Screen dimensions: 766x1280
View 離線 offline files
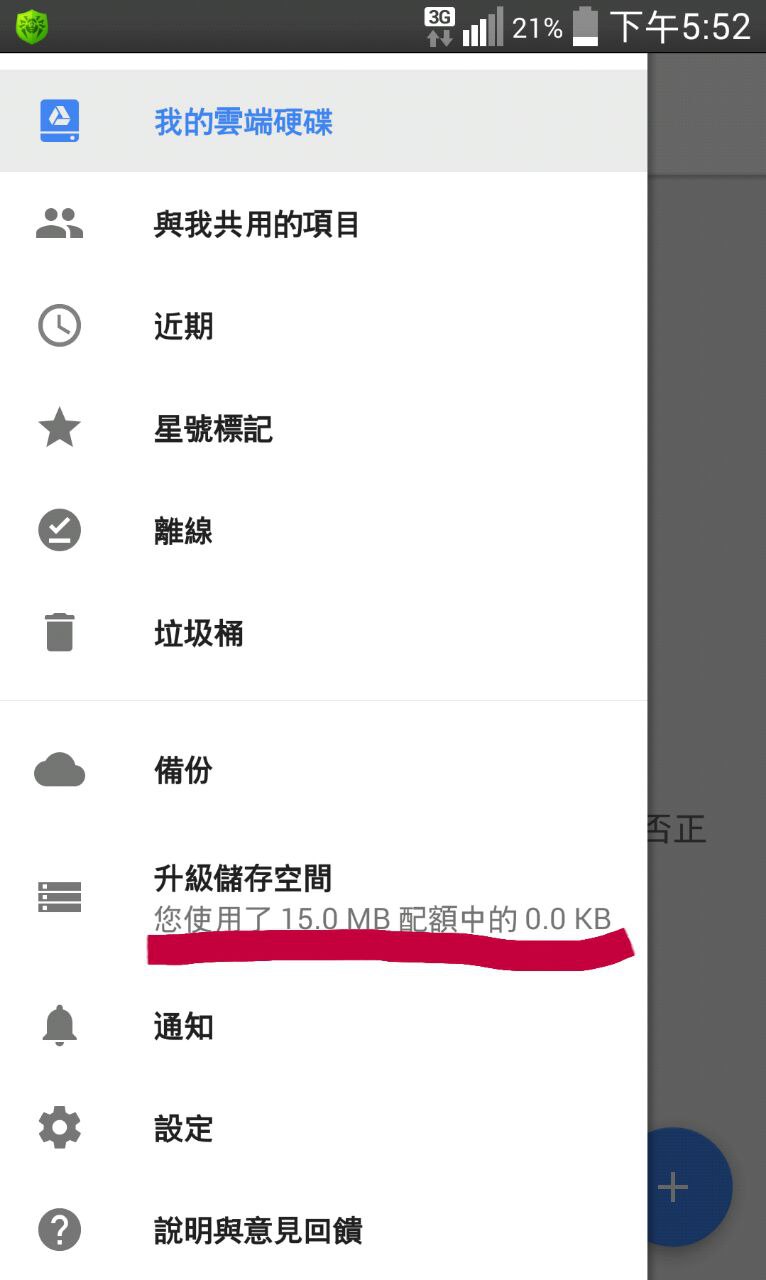click(184, 531)
